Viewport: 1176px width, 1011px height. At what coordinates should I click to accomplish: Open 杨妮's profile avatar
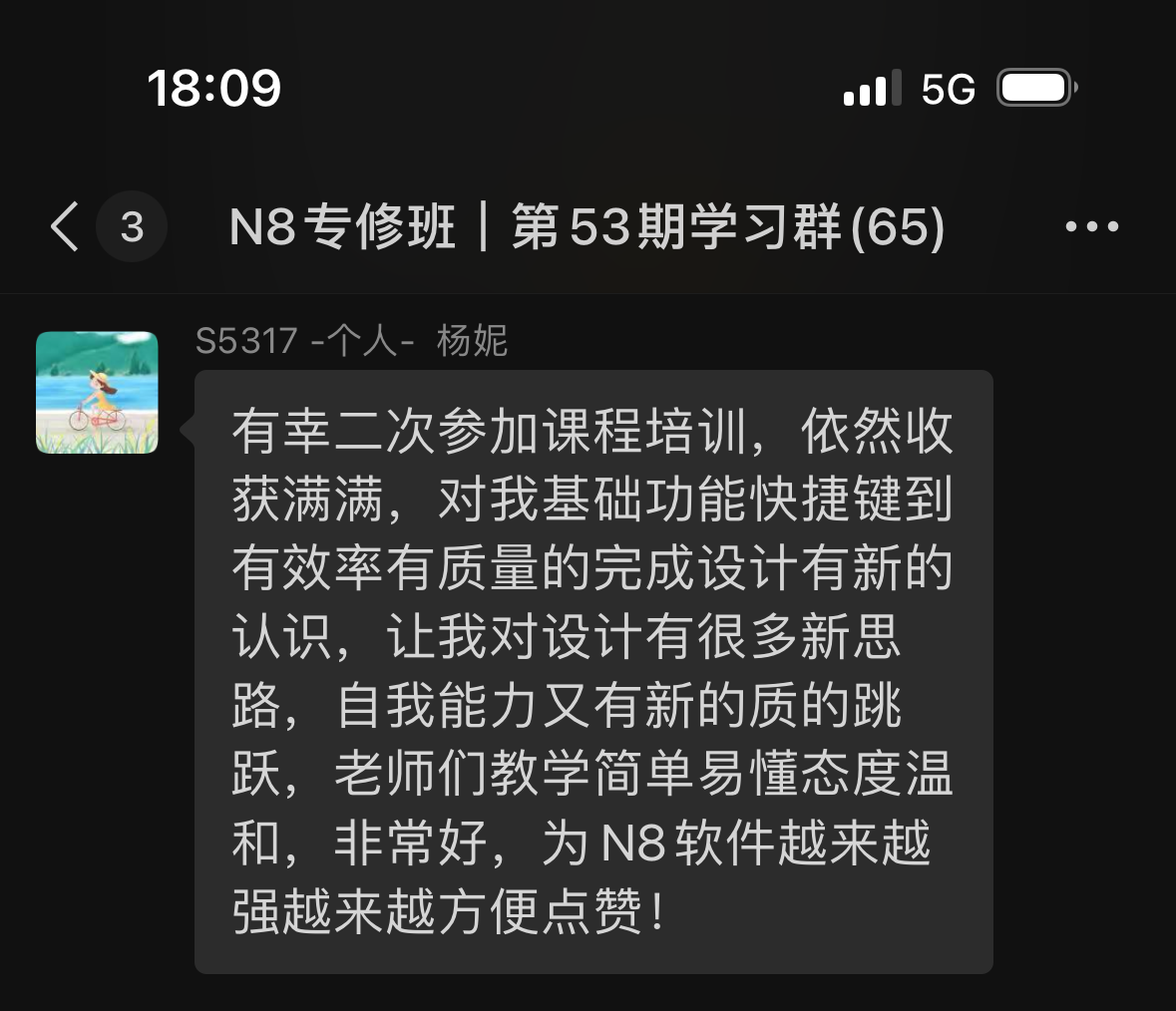tap(98, 393)
